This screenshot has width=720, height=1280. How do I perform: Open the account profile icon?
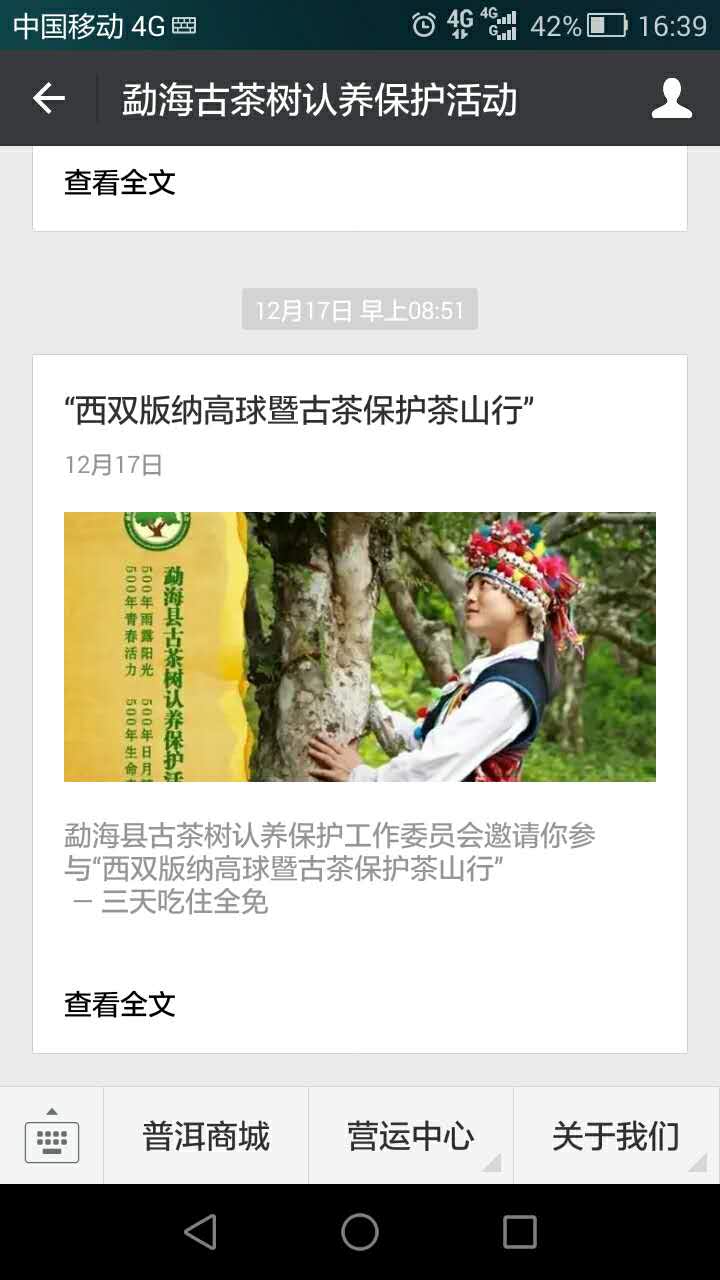[671, 98]
